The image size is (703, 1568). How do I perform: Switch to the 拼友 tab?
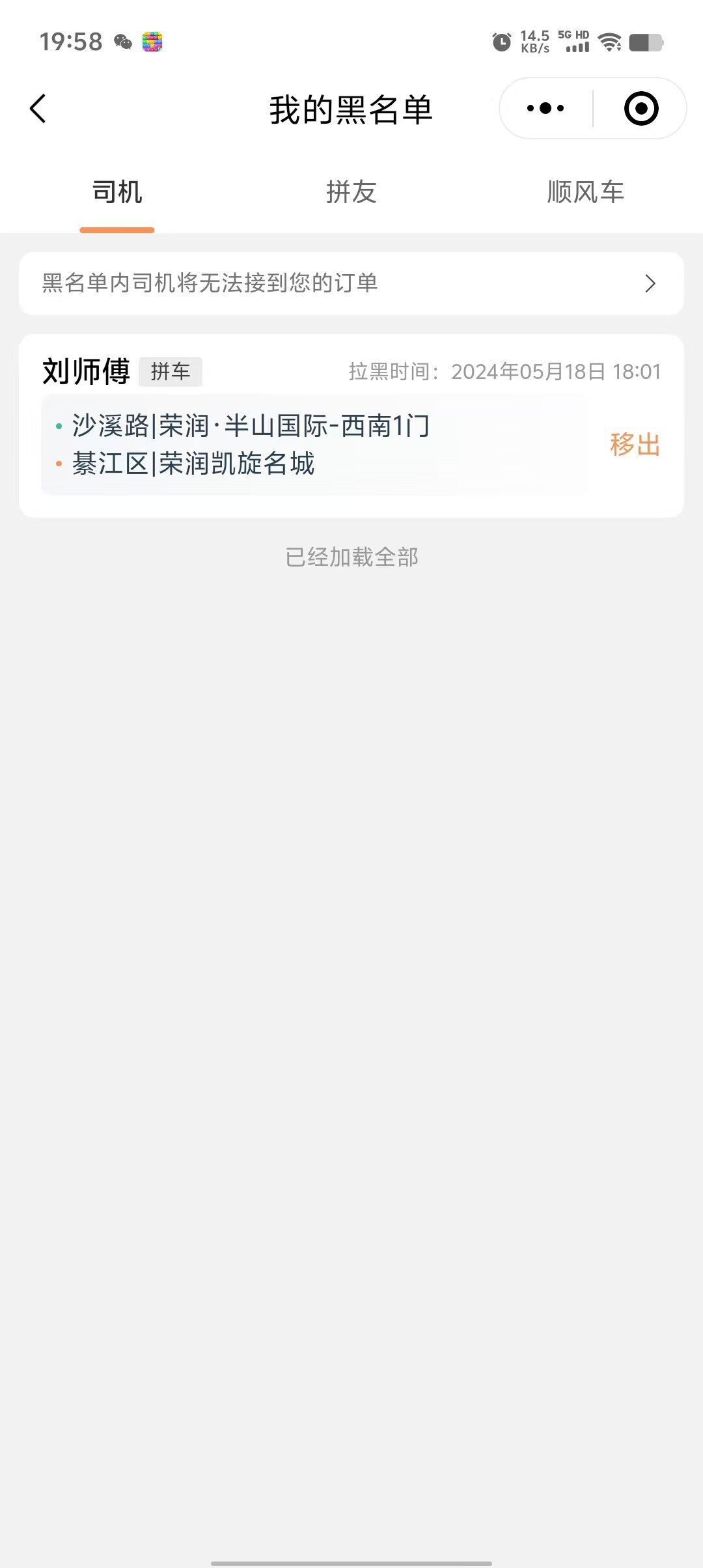point(351,193)
